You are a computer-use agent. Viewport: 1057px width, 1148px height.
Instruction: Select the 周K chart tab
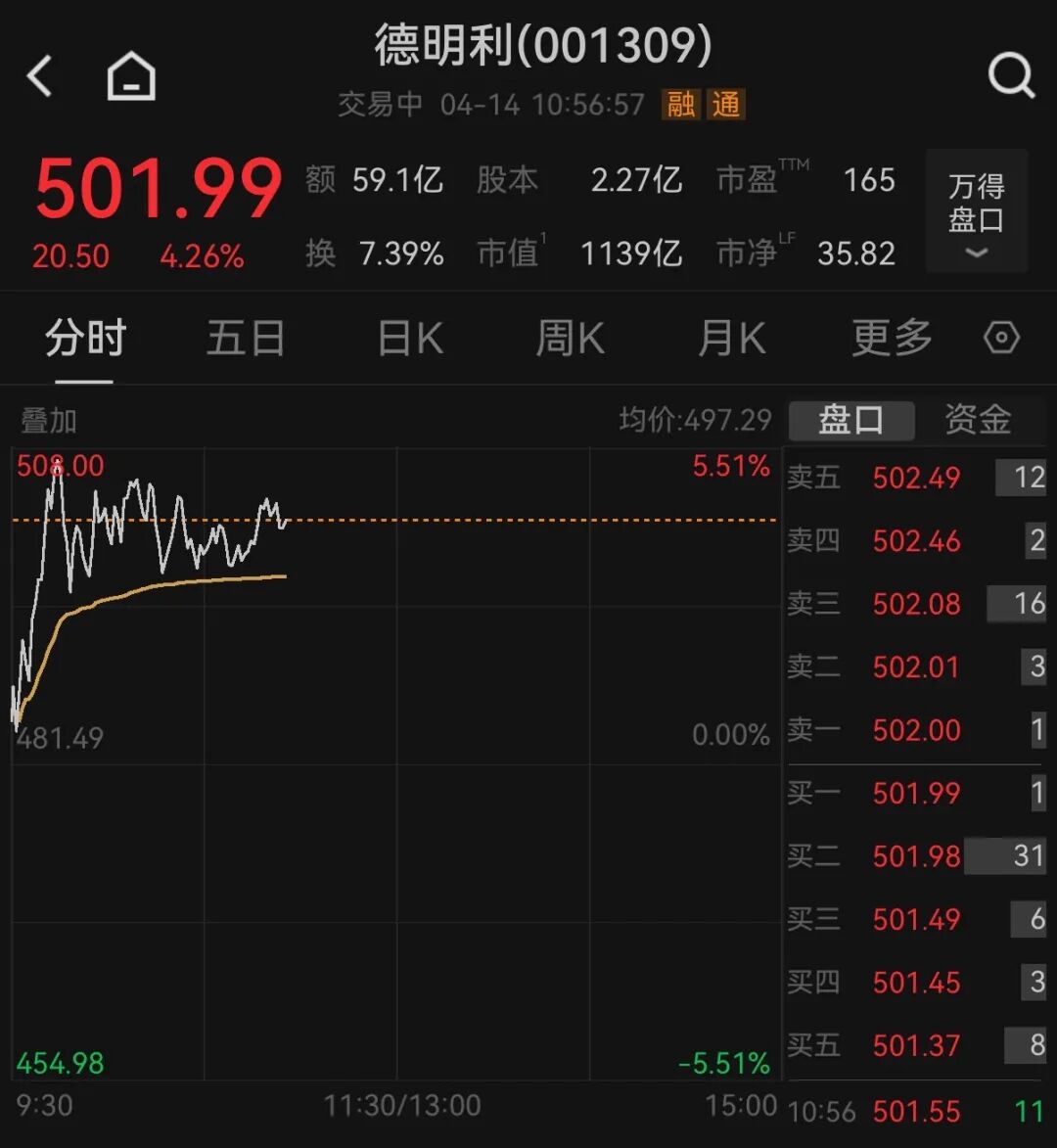(571, 339)
